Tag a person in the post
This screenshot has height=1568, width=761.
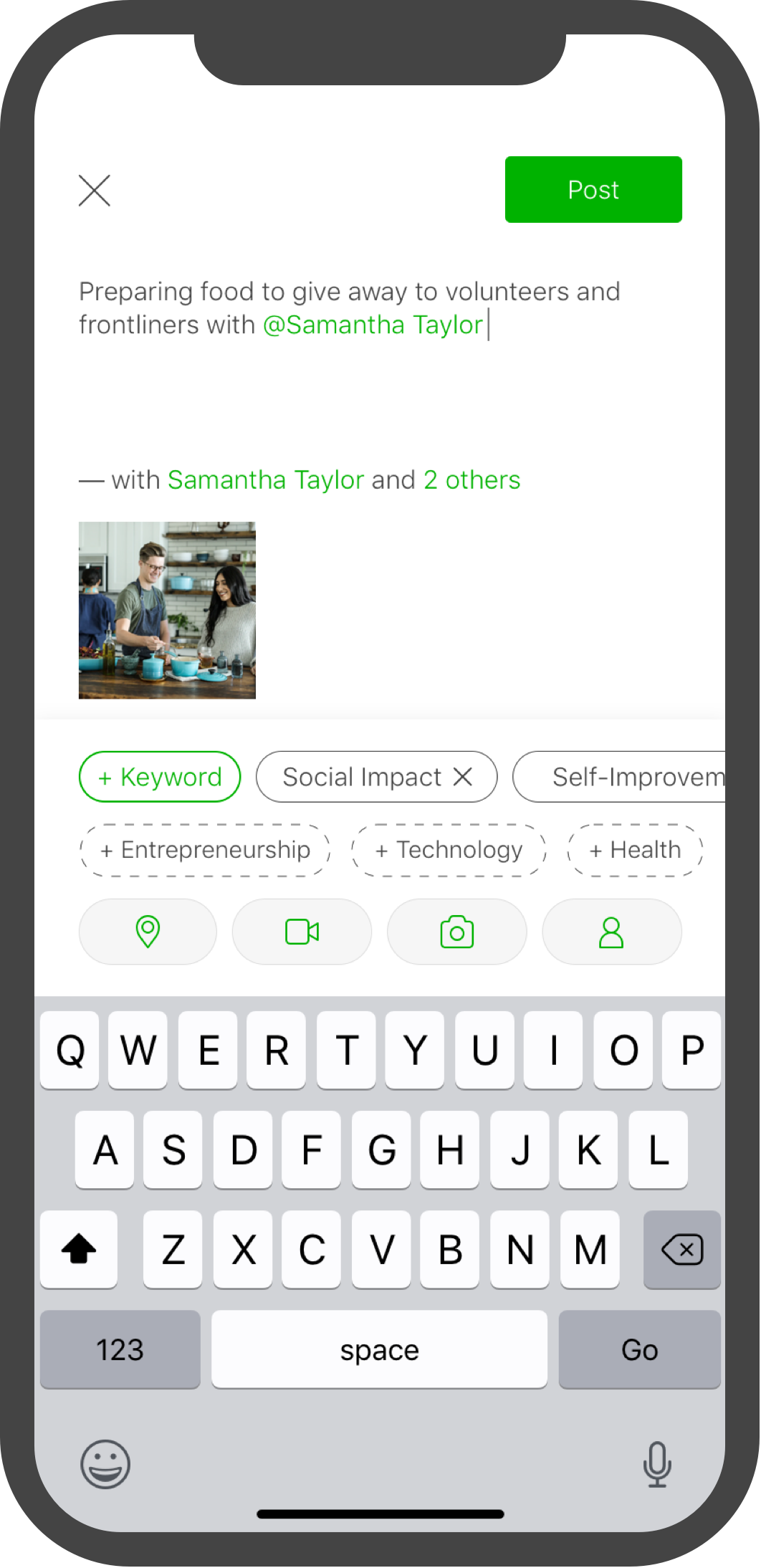click(x=611, y=932)
